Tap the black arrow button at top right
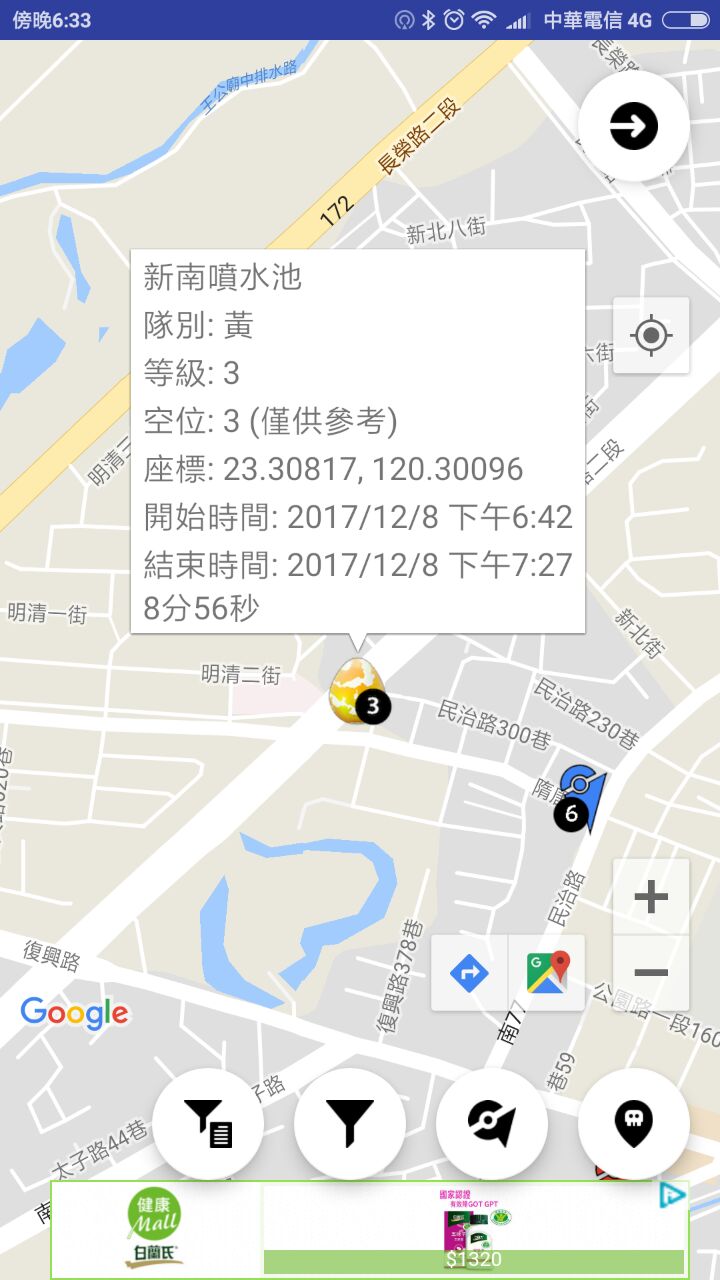The height and width of the screenshot is (1280, 720). tap(634, 126)
